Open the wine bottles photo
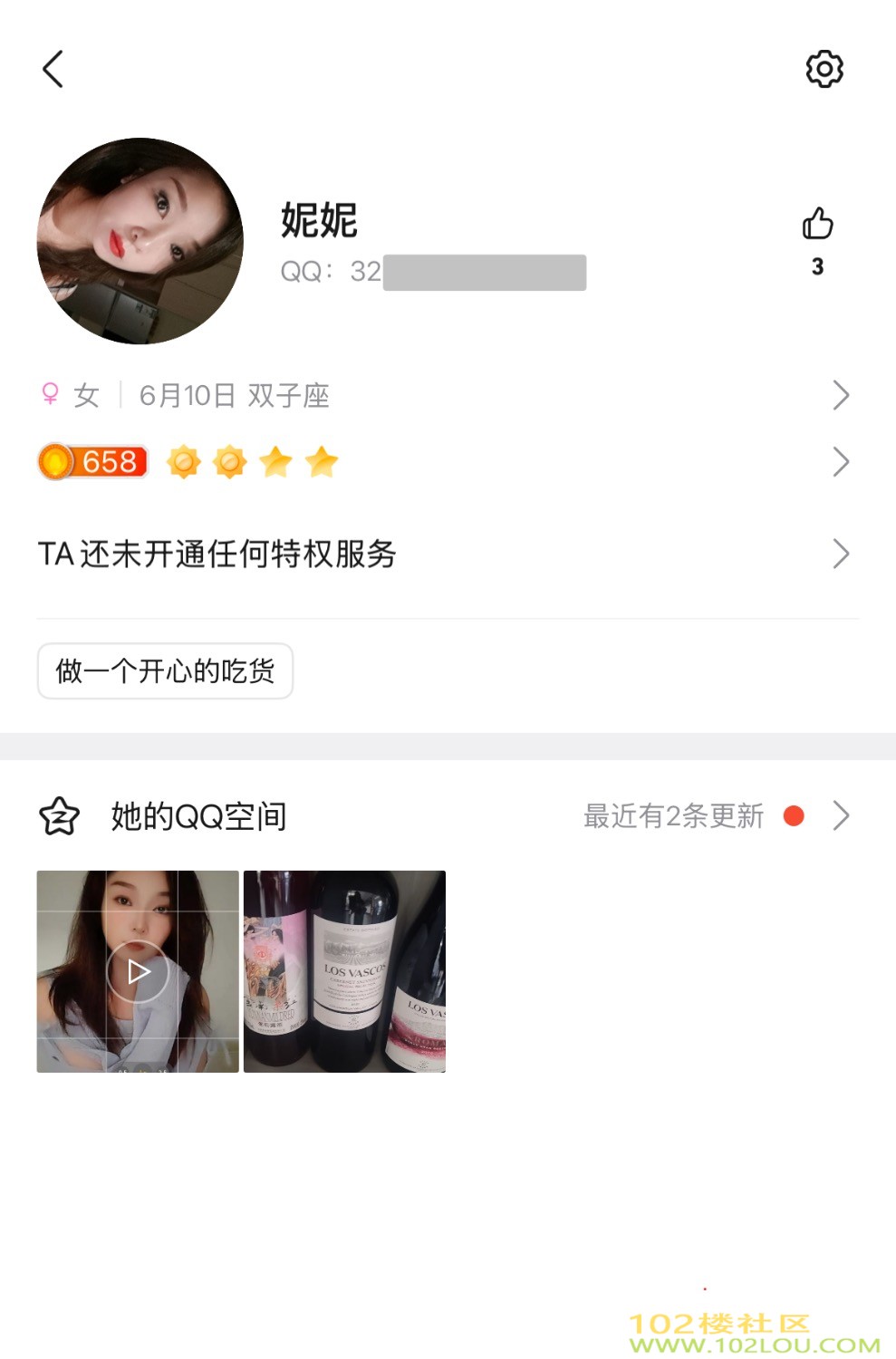This screenshot has height=1359, width=896. click(344, 971)
